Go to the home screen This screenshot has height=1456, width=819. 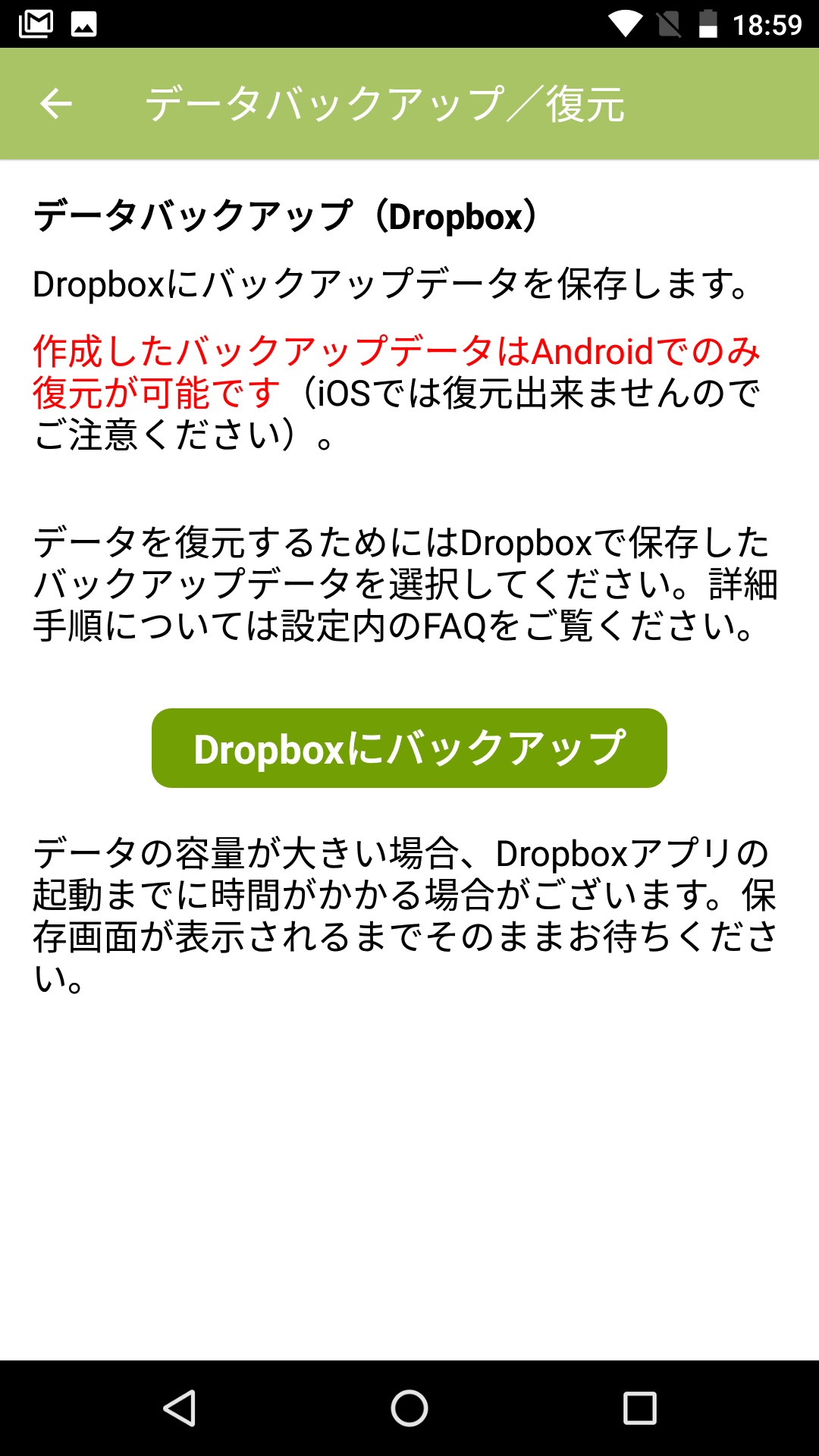[x=409, y=1408]
